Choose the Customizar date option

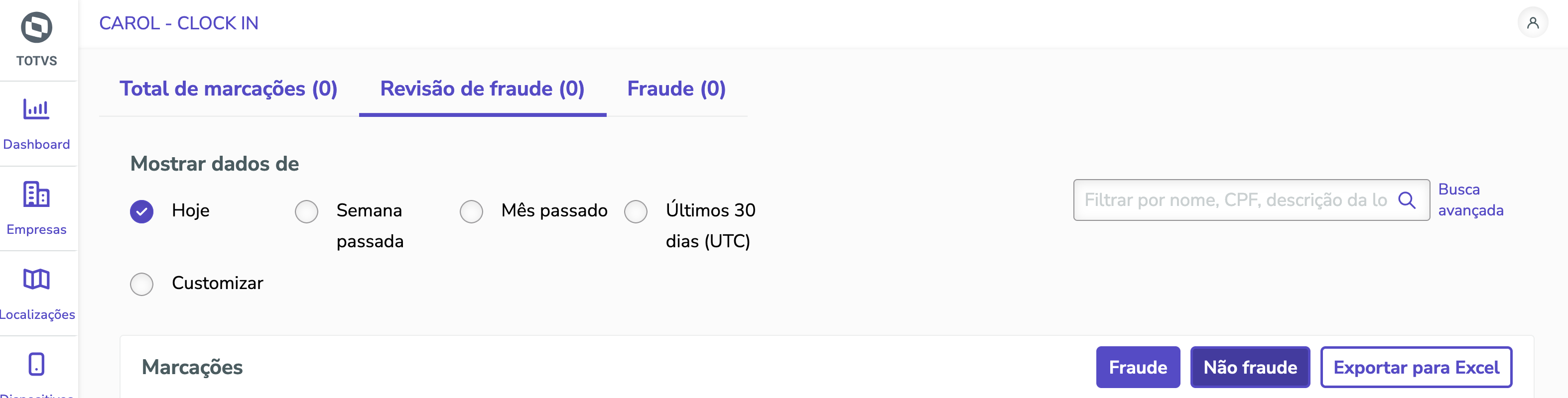(142, 284)
